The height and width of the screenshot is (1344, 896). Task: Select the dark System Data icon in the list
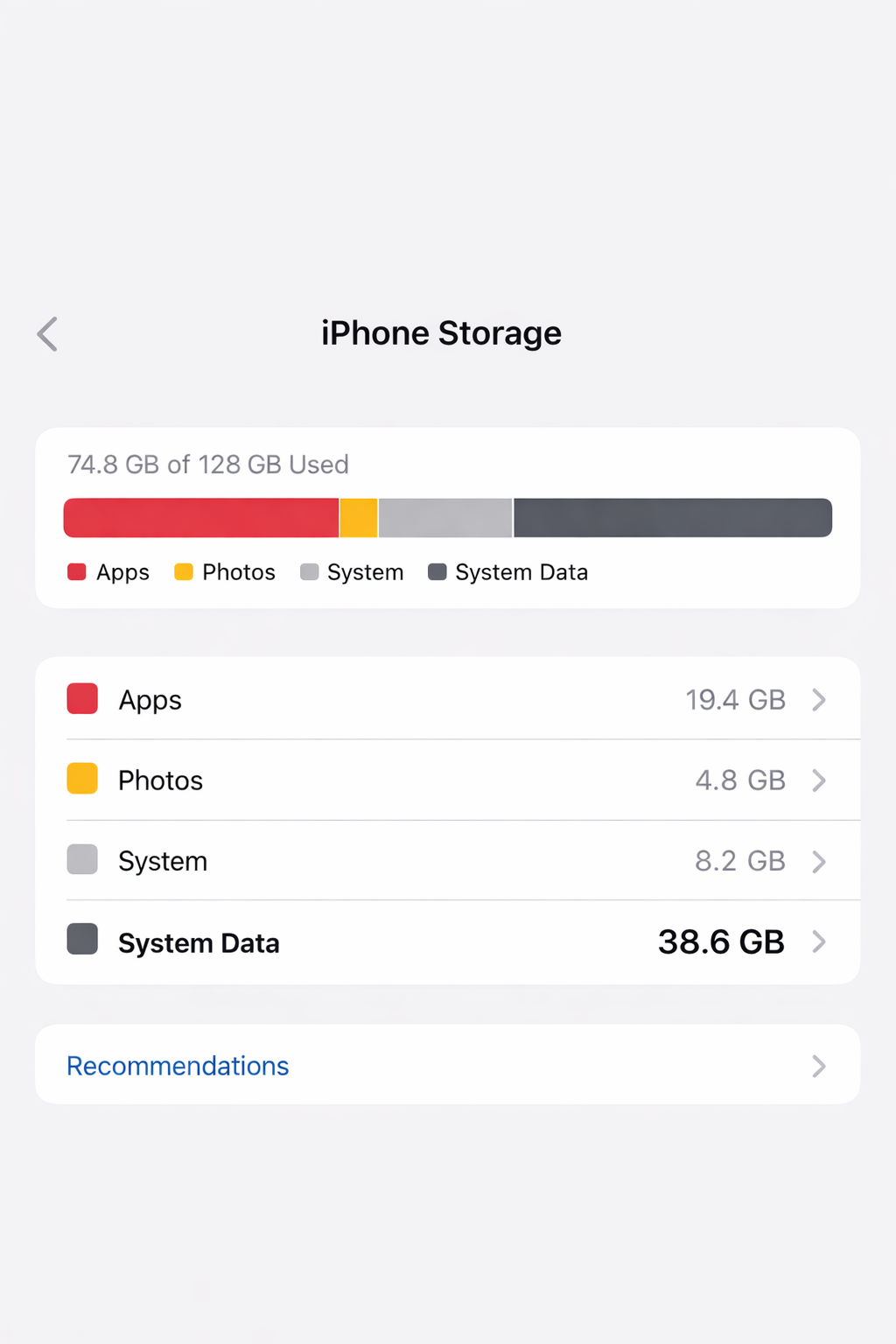[81, 939]
